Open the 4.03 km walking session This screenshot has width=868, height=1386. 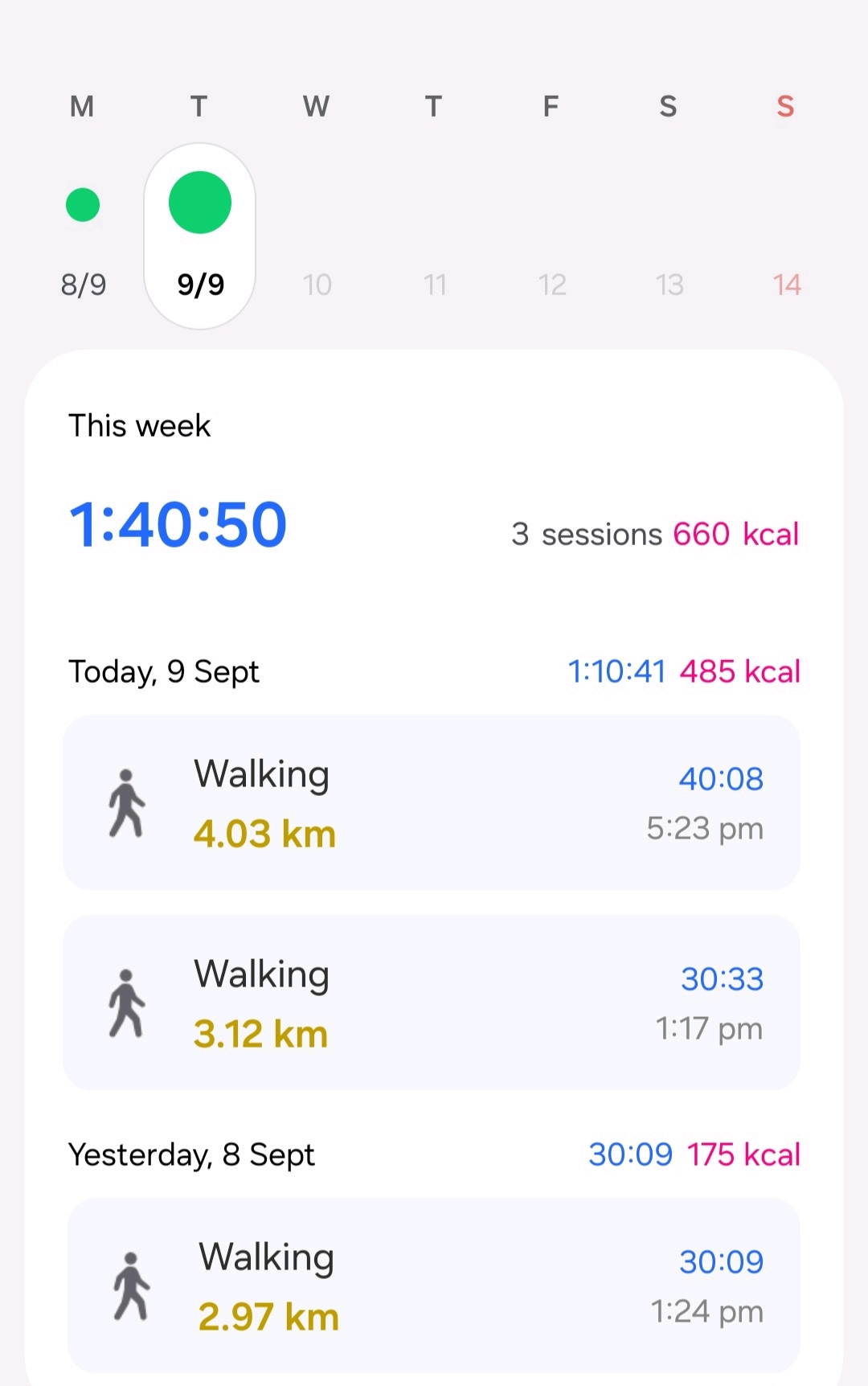point(432,802)
